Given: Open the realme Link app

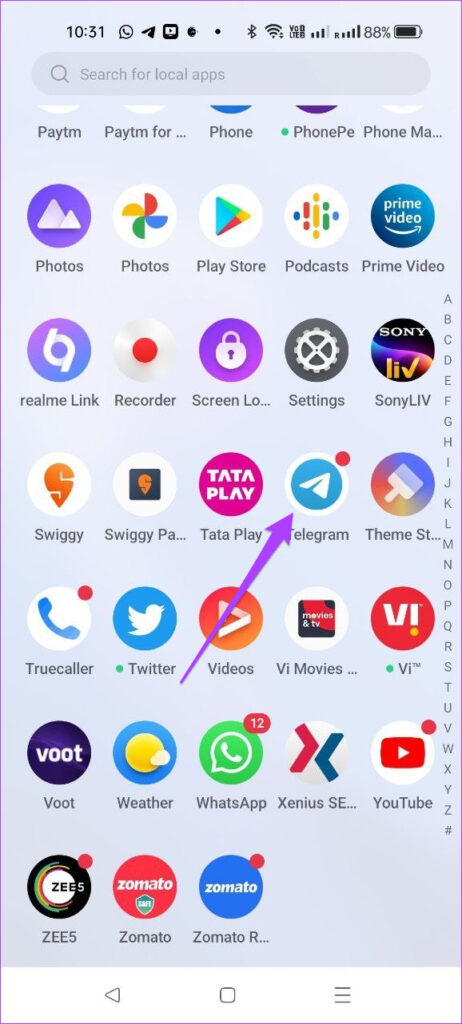Looking at the screenshot, I should [59, 351].
